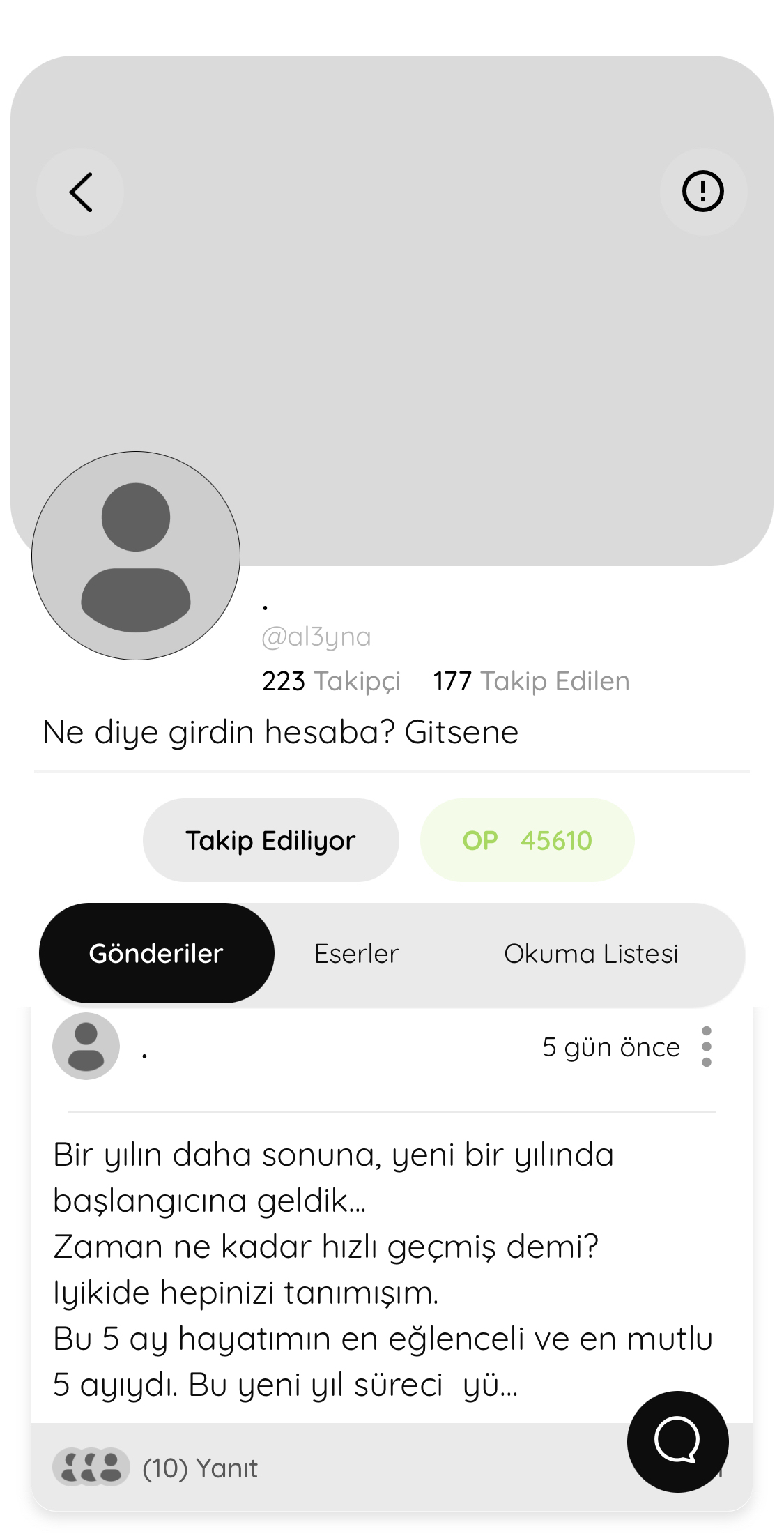
Task: Open the OP 45610 points chip
Action: [x=528, y=840]
